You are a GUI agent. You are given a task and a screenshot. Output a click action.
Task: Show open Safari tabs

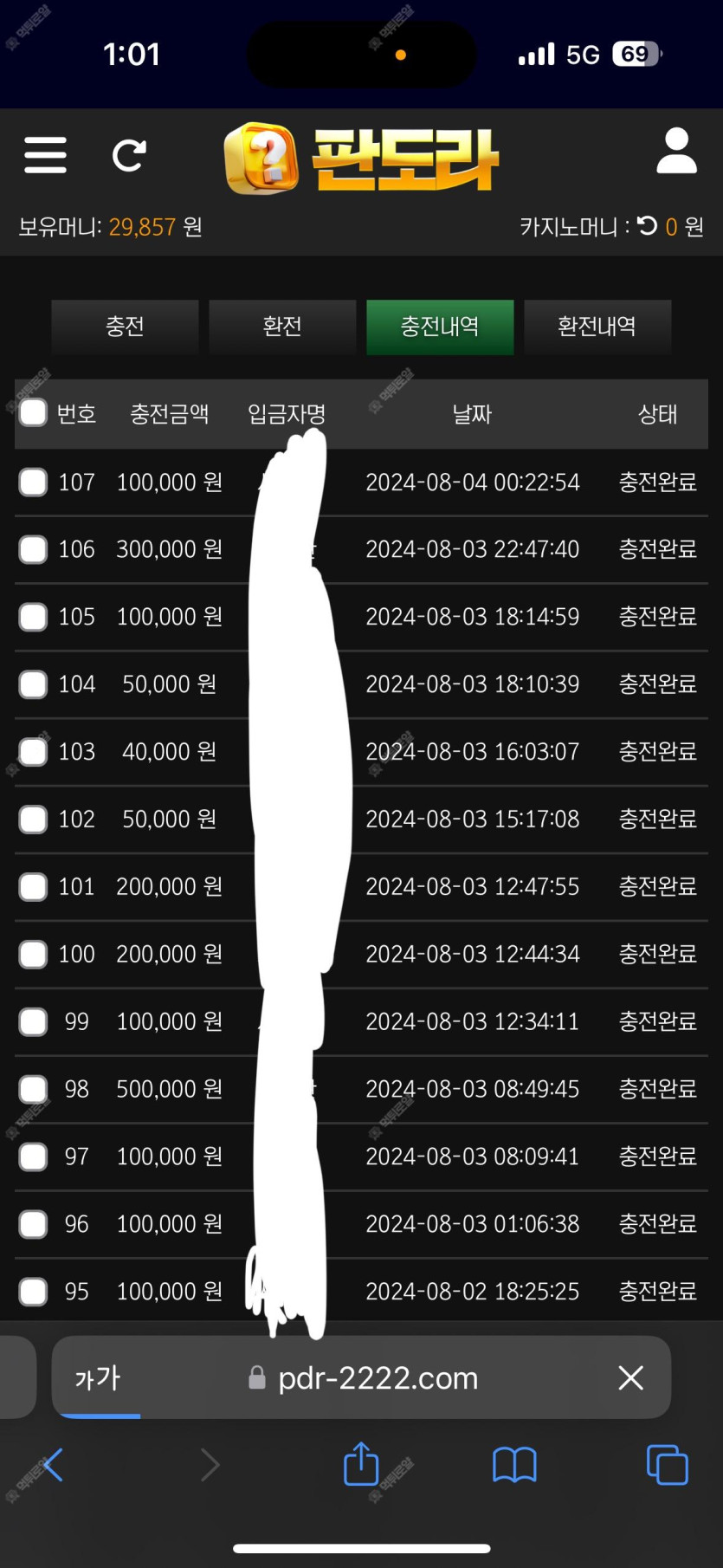[x=668, y=1465]
